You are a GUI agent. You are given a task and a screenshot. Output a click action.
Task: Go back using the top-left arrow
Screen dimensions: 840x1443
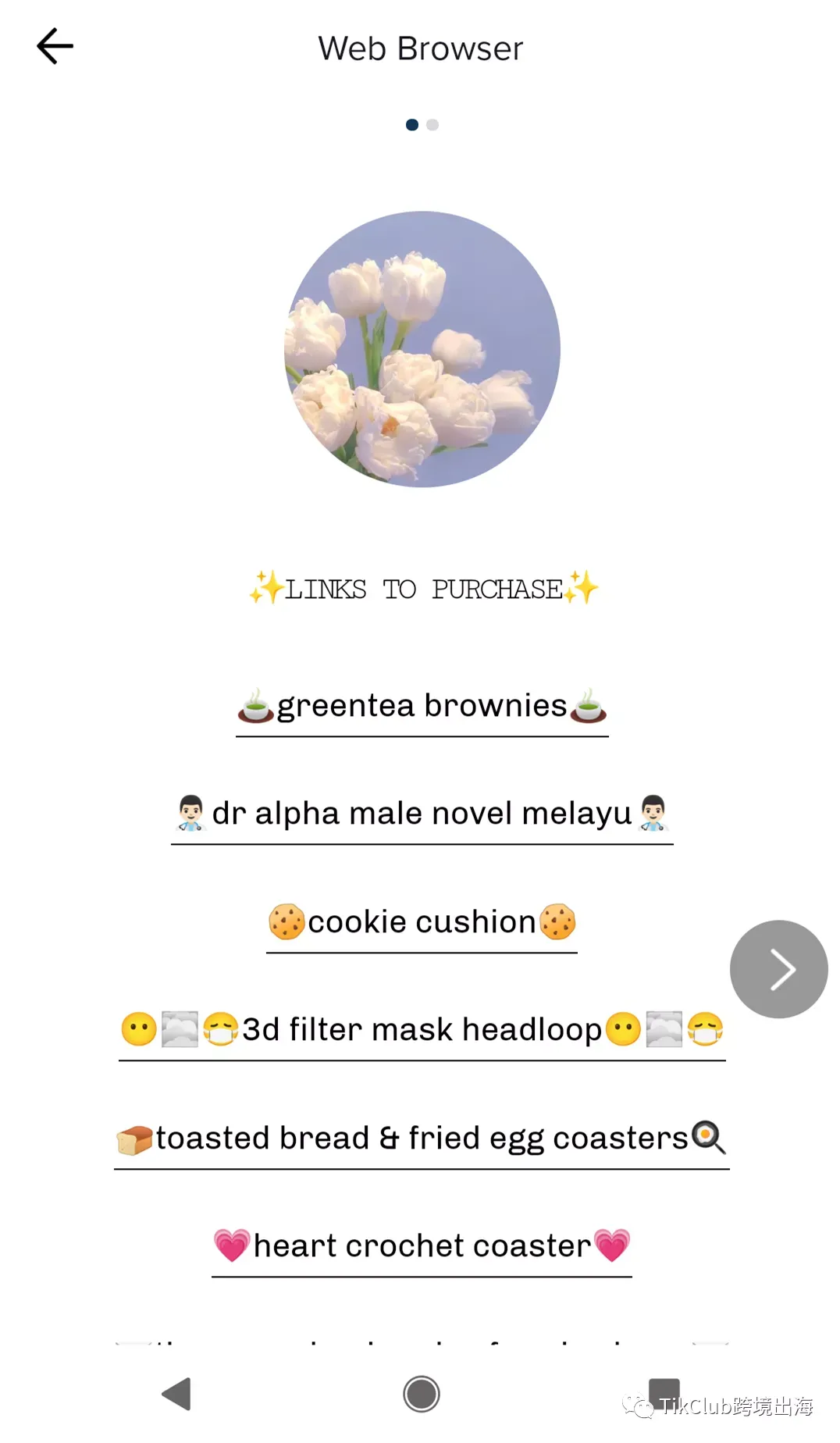pyautogui.click(x=55, y=47)
